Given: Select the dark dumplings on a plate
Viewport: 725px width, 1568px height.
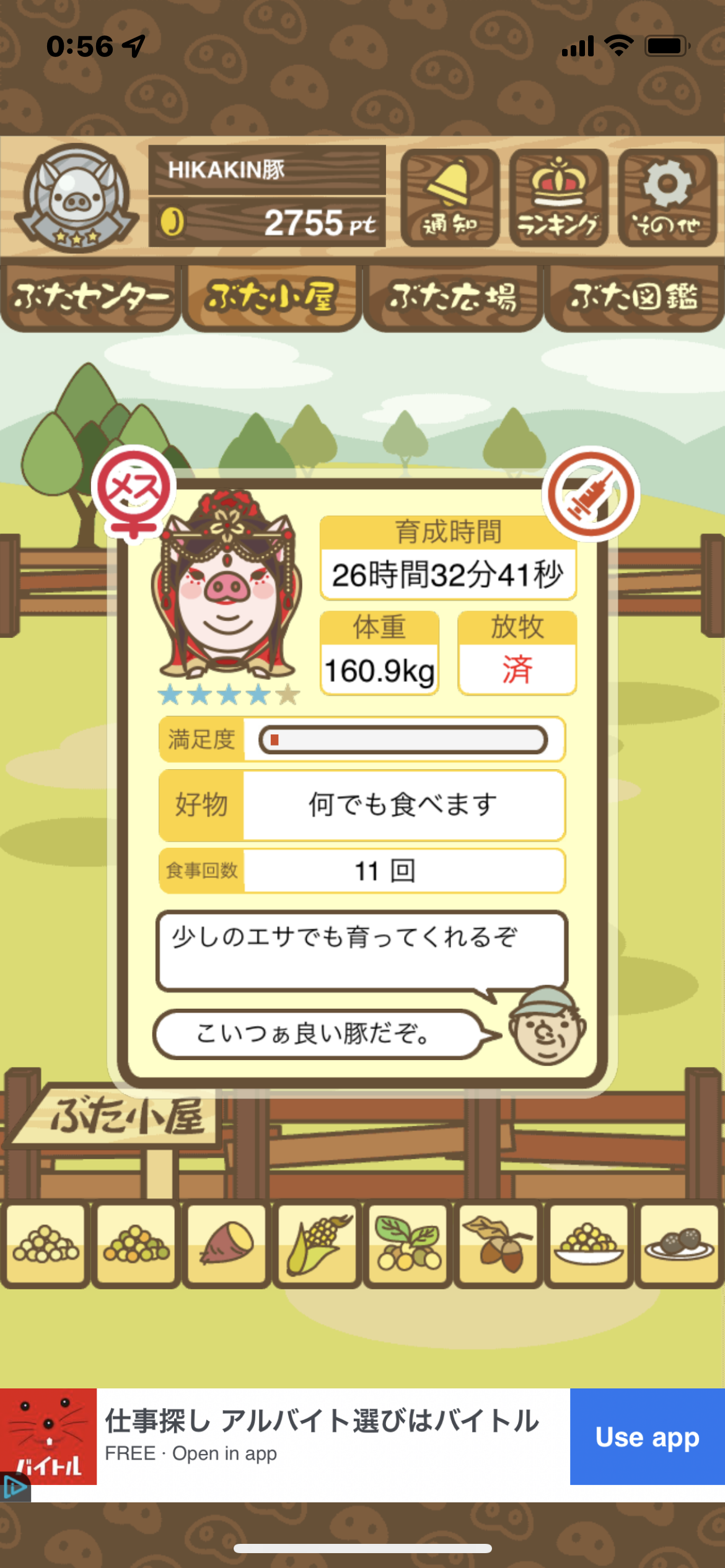Looking at the screenshot, I should (679, 1243).
